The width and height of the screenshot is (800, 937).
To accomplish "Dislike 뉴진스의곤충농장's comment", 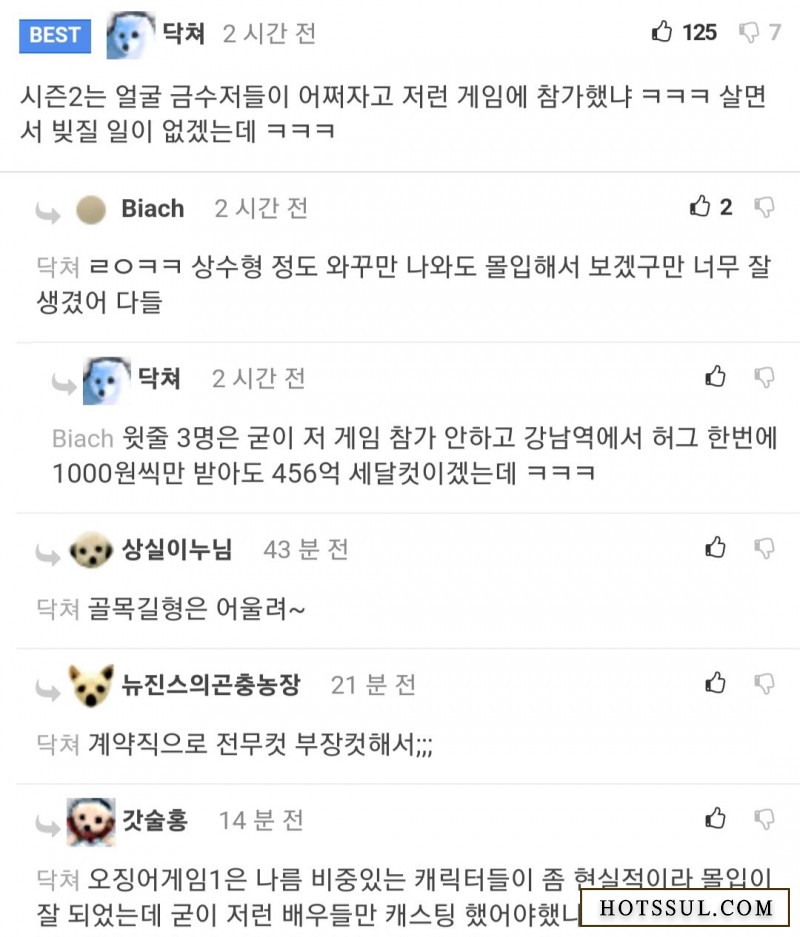I will click(x=765, y=683).
